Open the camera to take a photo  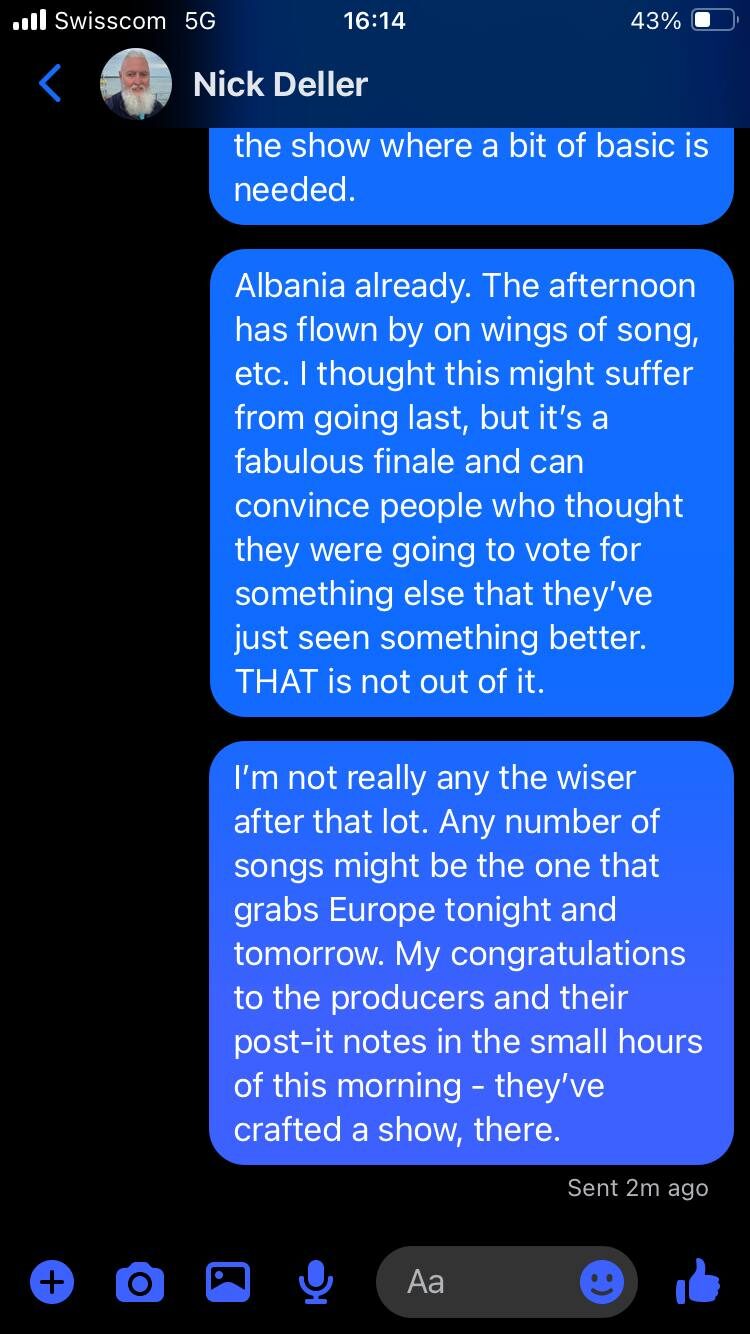pos(140,1281)
